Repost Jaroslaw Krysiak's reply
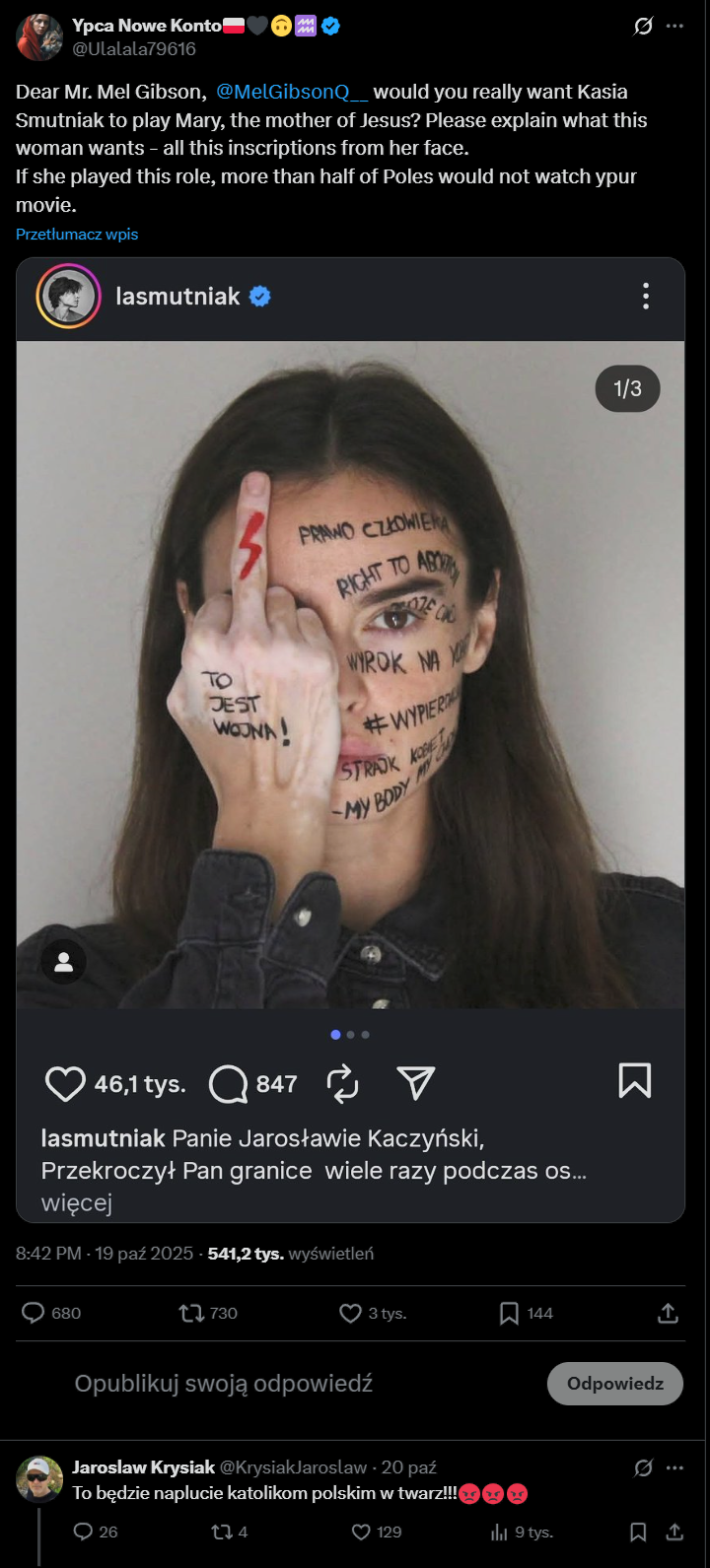This screenshot has width=710, height=1568. (229, 1533)
